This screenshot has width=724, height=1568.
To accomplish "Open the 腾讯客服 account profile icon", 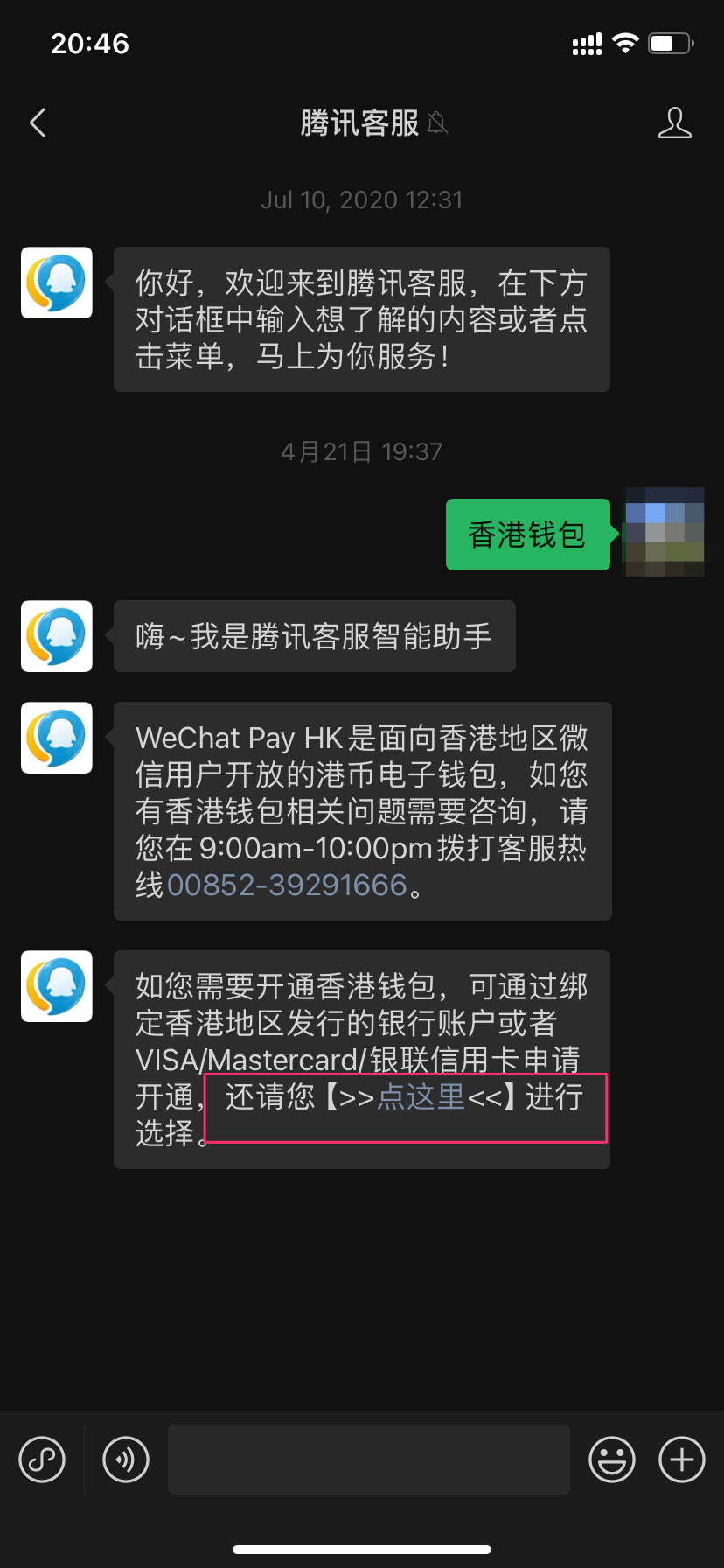I will pyautogui.click(x=674, y=123).
